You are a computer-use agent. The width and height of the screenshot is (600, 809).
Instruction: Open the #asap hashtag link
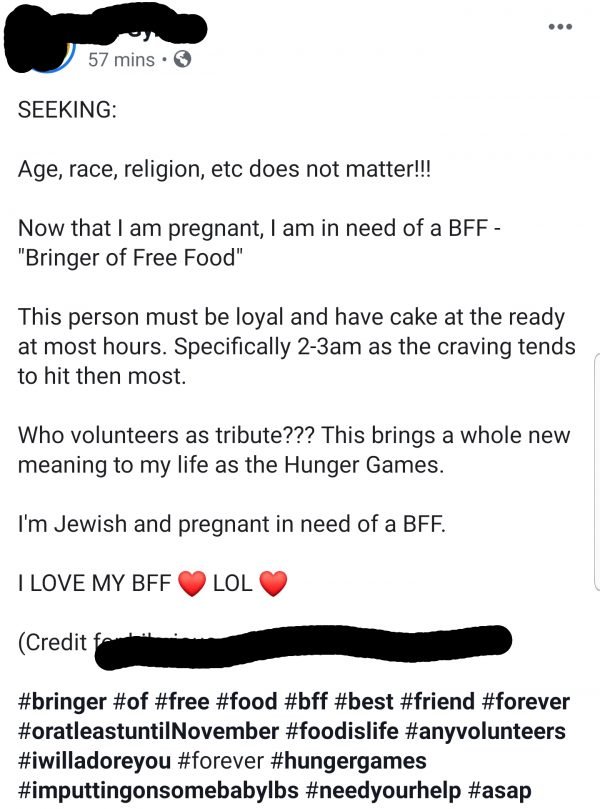click(506, 790)
